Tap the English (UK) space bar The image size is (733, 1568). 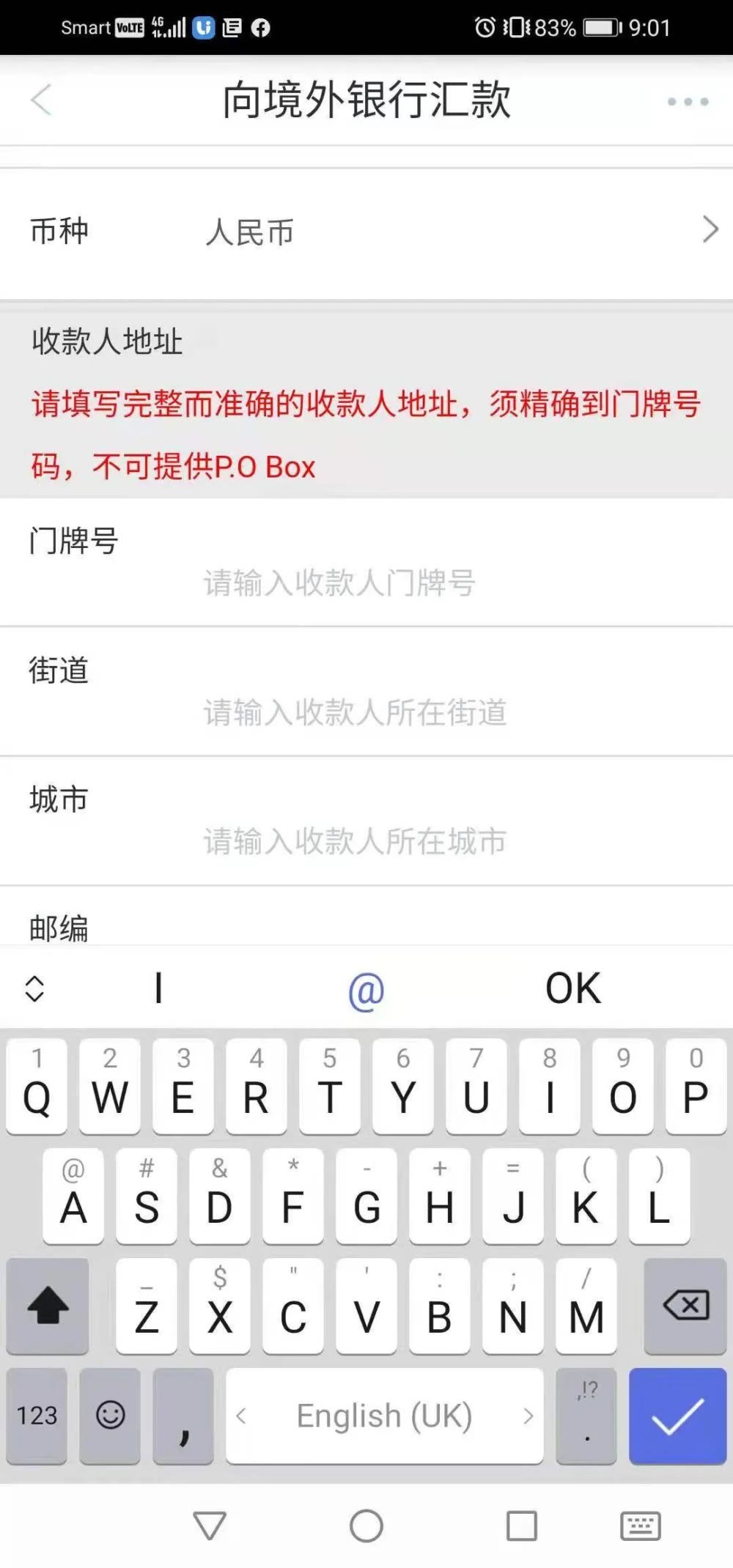pos(384,1416)
